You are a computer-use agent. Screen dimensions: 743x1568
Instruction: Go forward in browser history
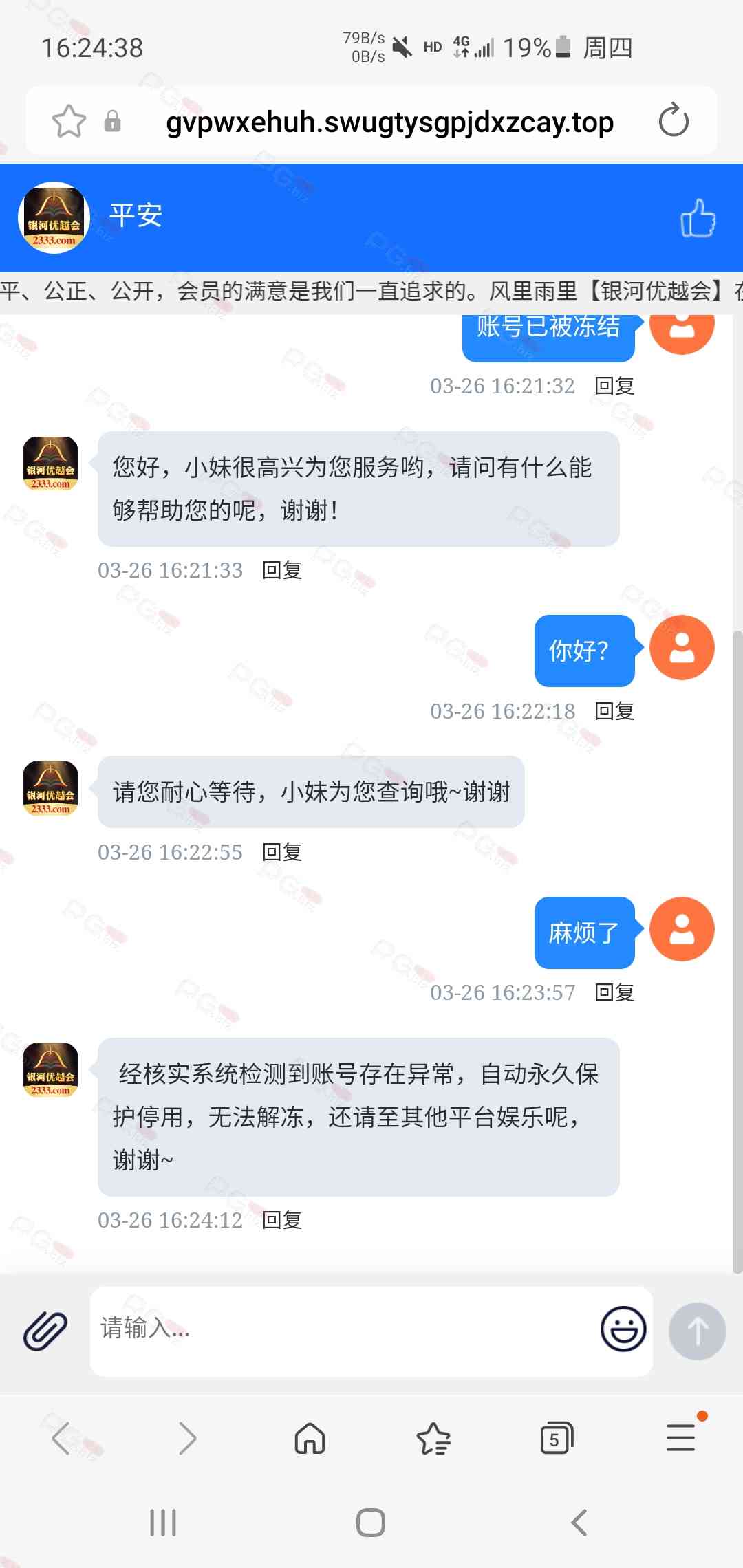(x=187, y=1438)
